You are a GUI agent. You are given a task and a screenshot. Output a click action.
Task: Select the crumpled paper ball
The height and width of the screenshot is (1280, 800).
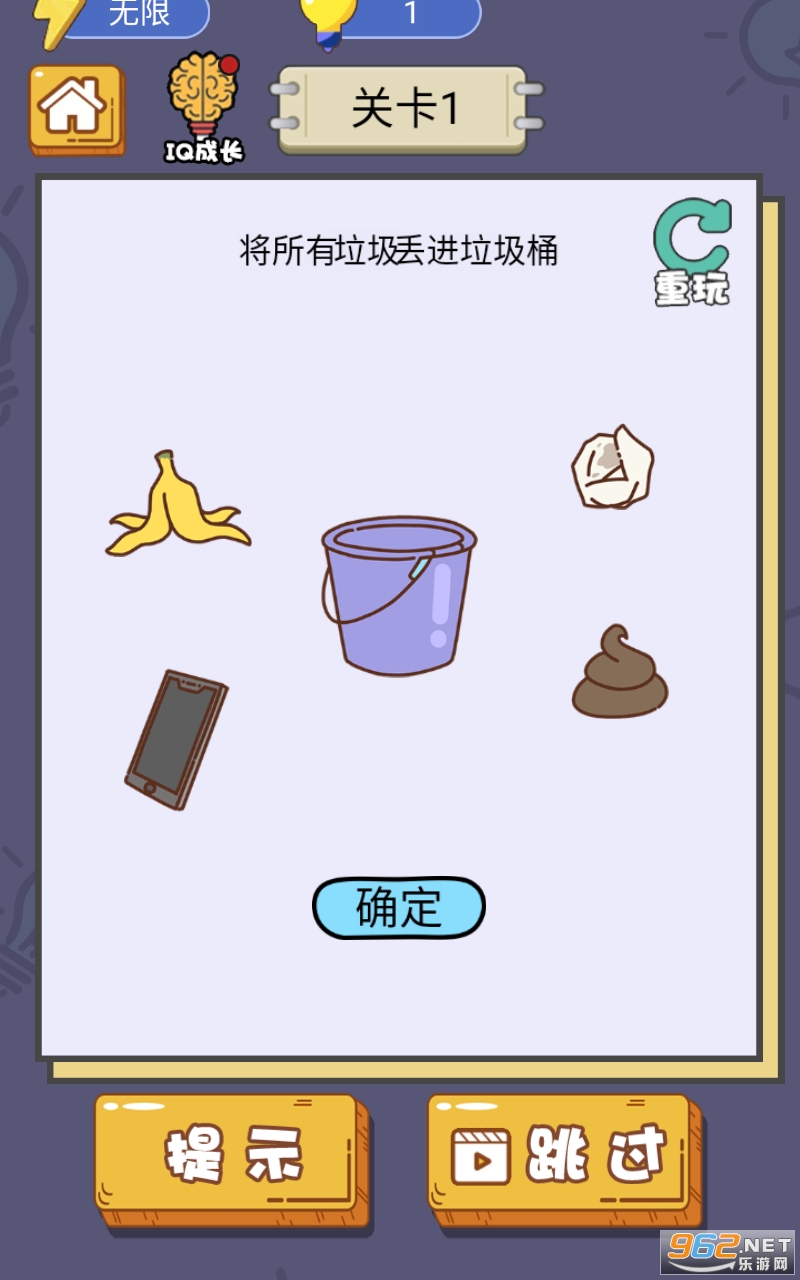point(610,467)
